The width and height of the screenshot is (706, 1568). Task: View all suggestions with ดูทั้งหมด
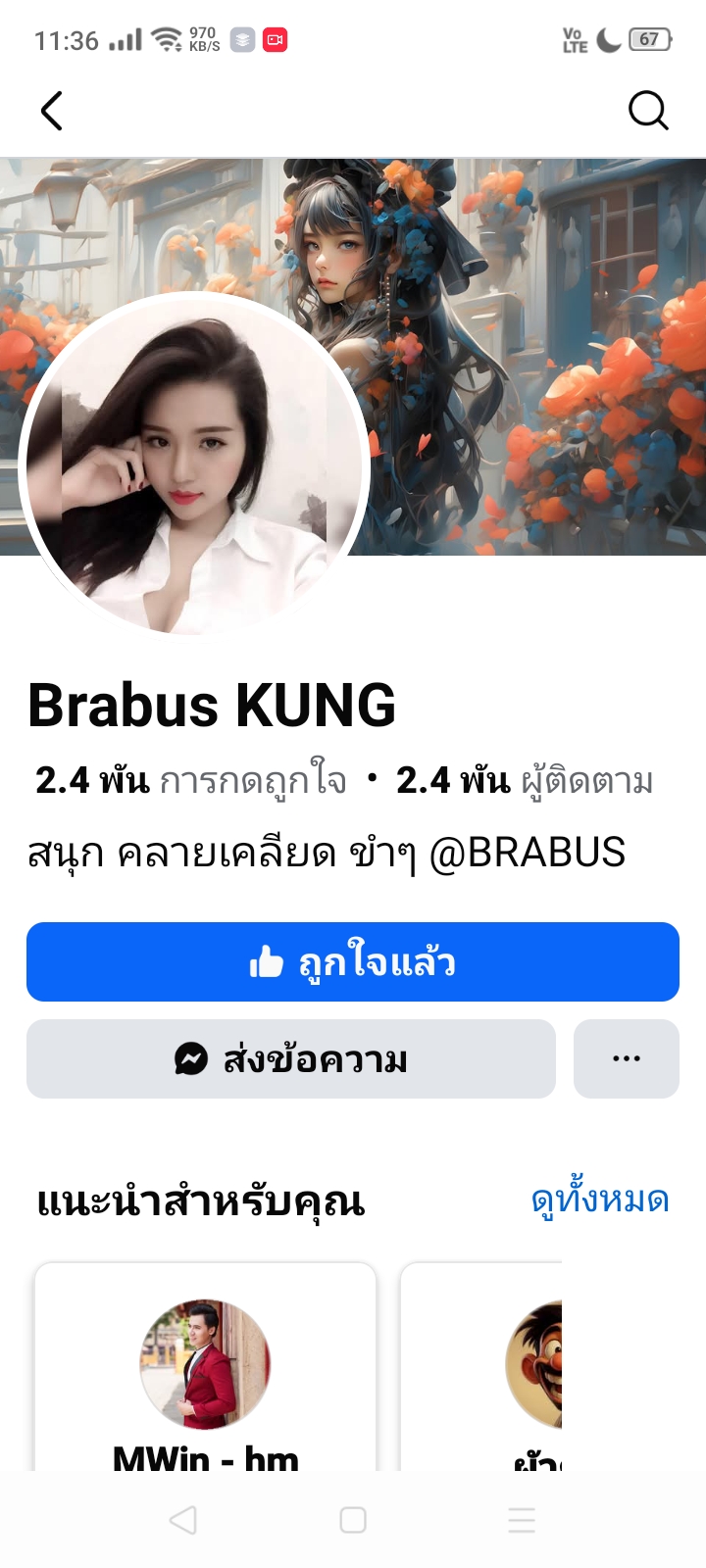click(600, 1200)
